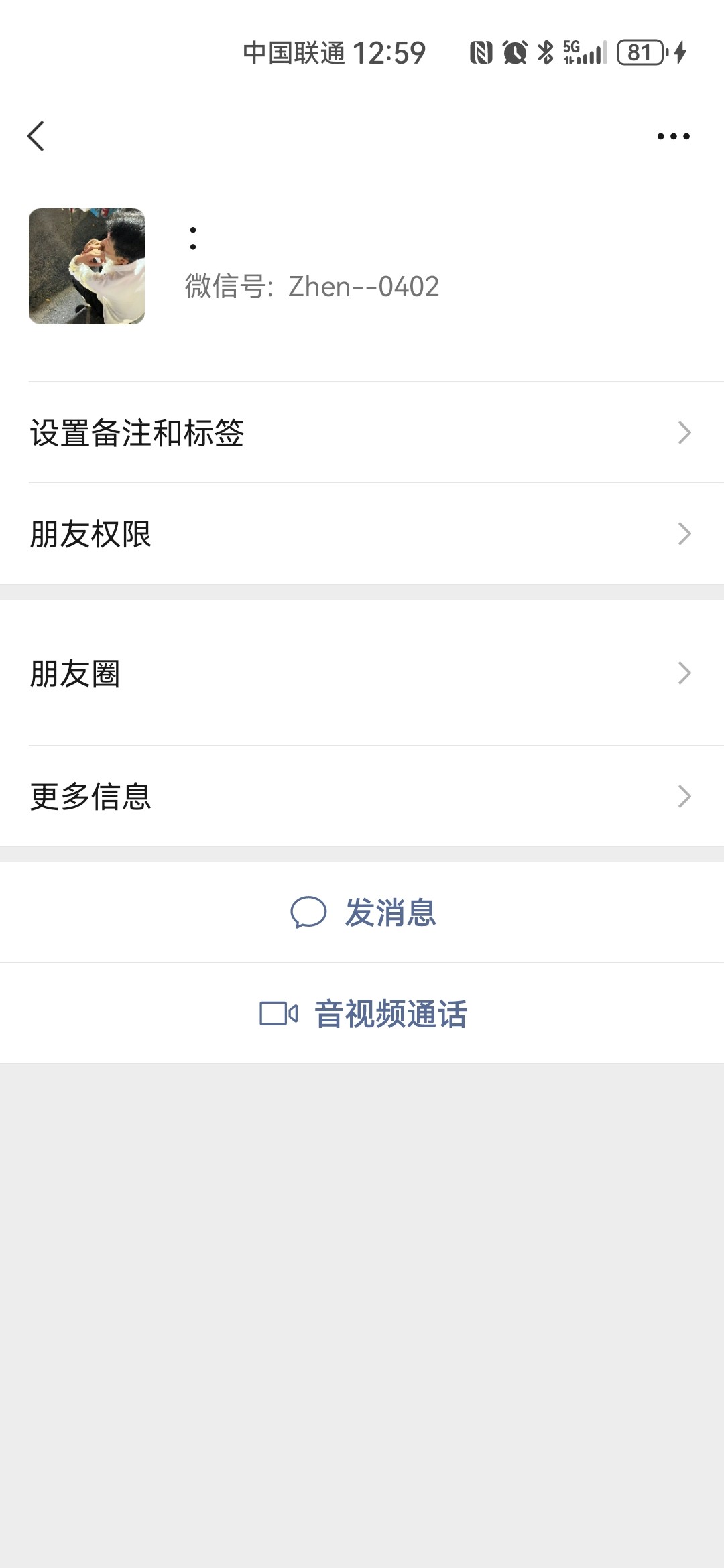Expand the 更多信息 row chevron
The height and width of the screenshot is (1568, 724).
tap(683, 795)
